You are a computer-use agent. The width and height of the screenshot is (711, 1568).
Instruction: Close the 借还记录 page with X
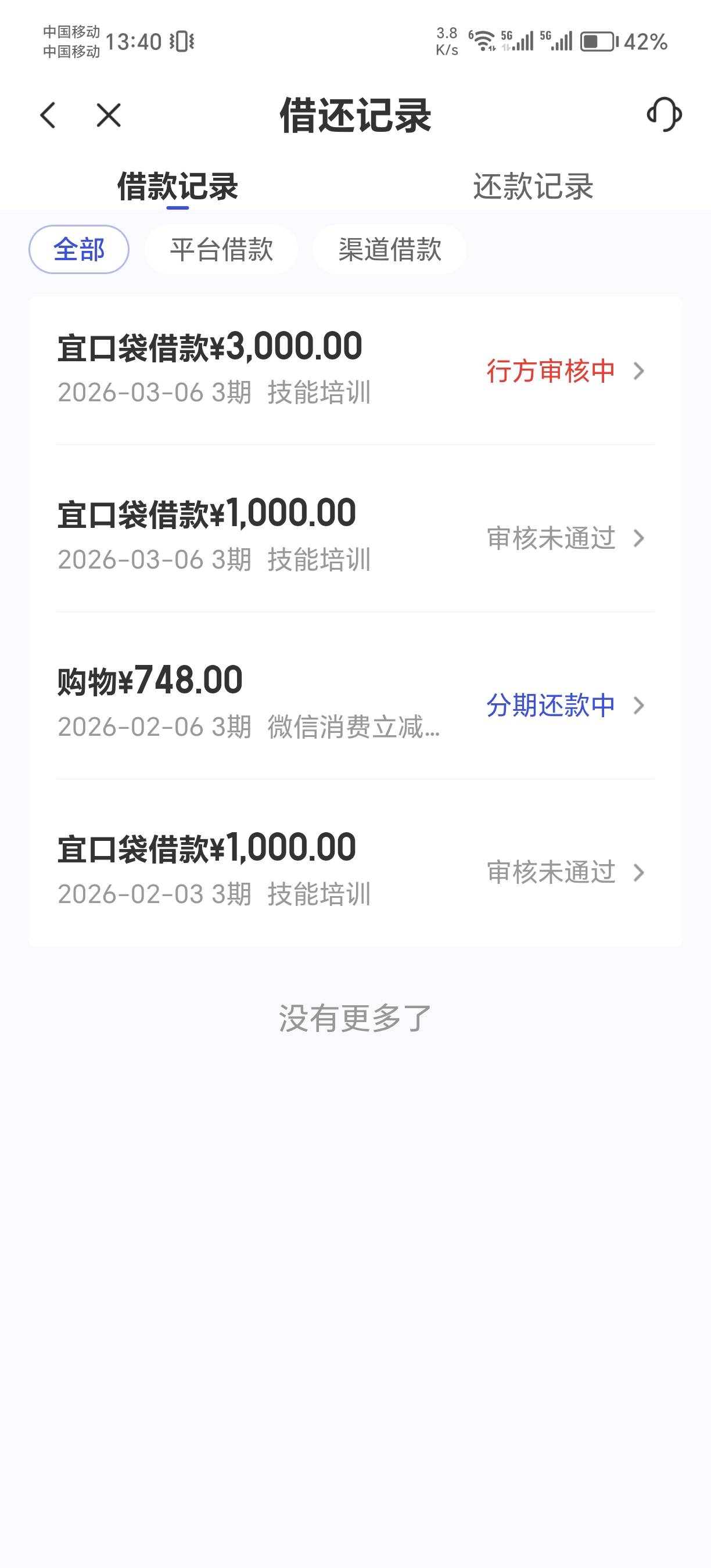(x=109, y=115)
